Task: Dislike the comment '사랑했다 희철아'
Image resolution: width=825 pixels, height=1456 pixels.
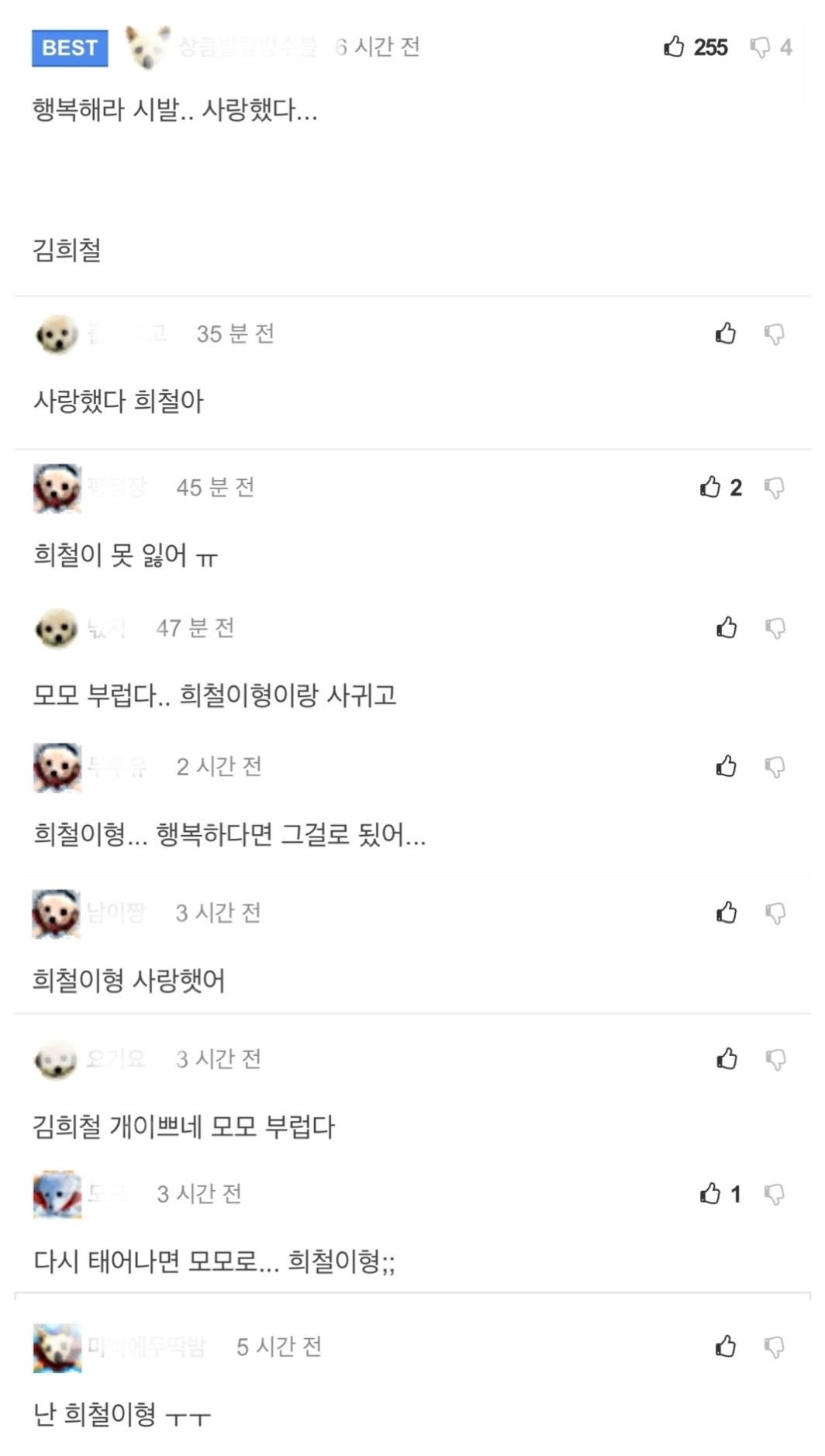Action: (x=774, y=335)
